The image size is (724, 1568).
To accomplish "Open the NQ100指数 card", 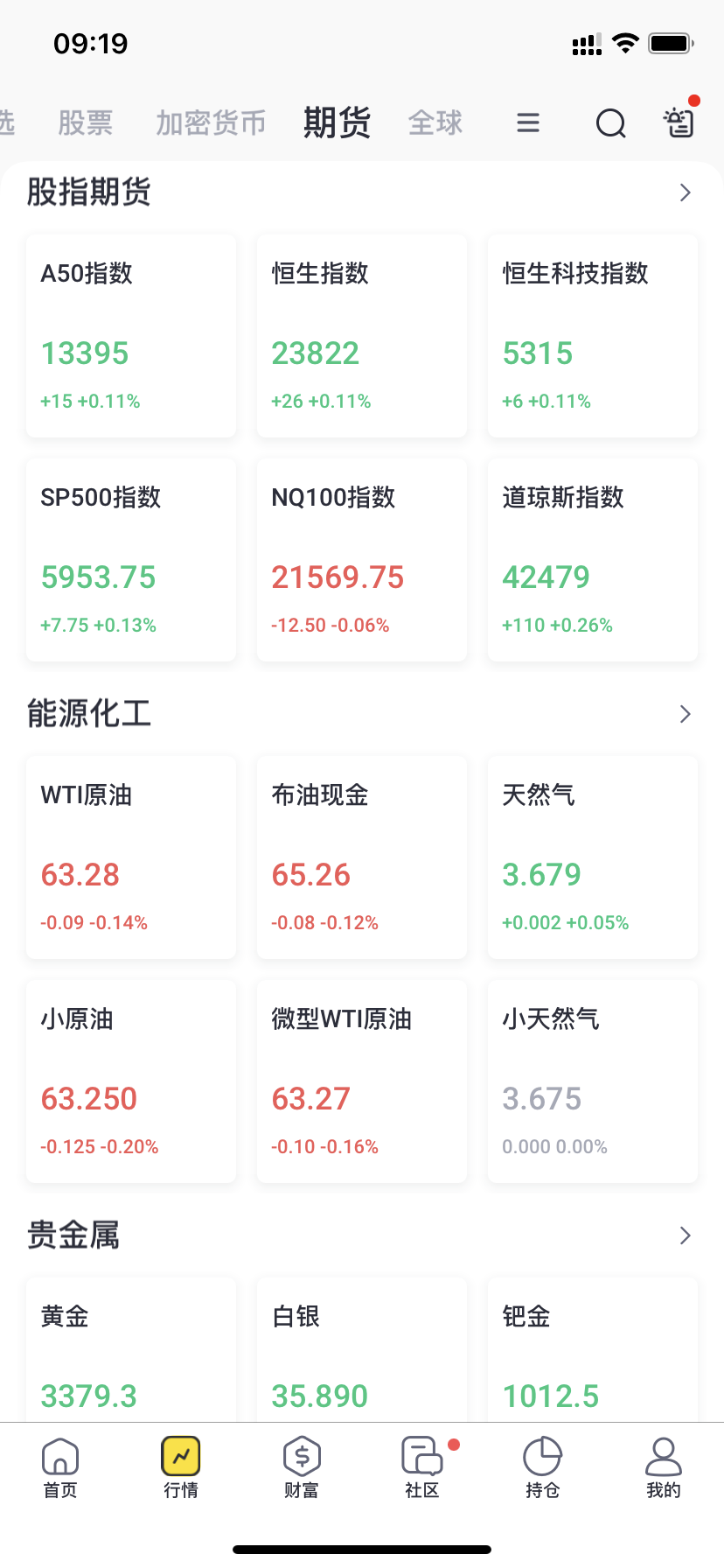I will click(x=362, y=560).
